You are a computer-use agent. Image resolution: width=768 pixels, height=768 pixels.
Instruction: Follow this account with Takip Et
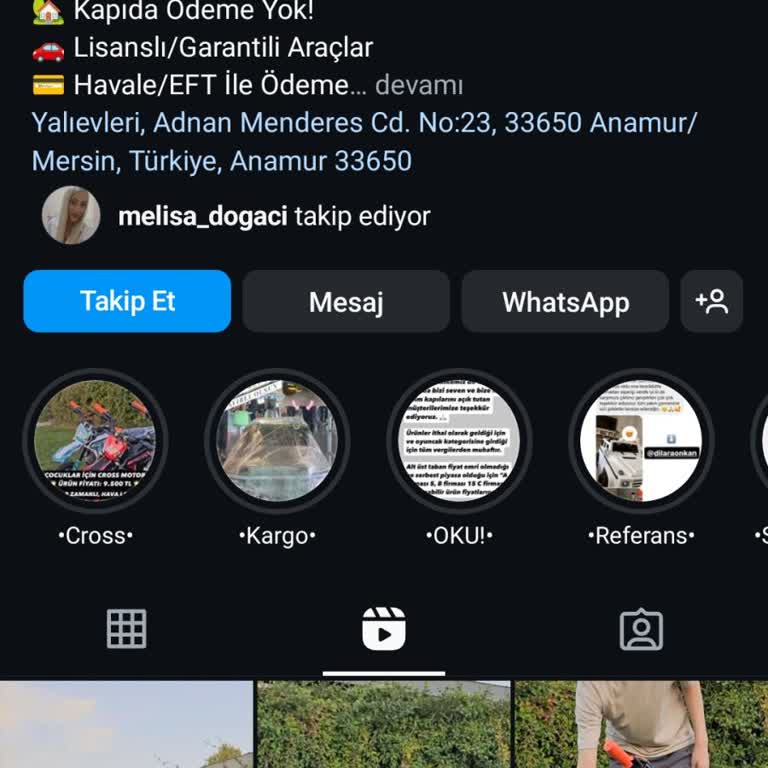tap(127, 301)
